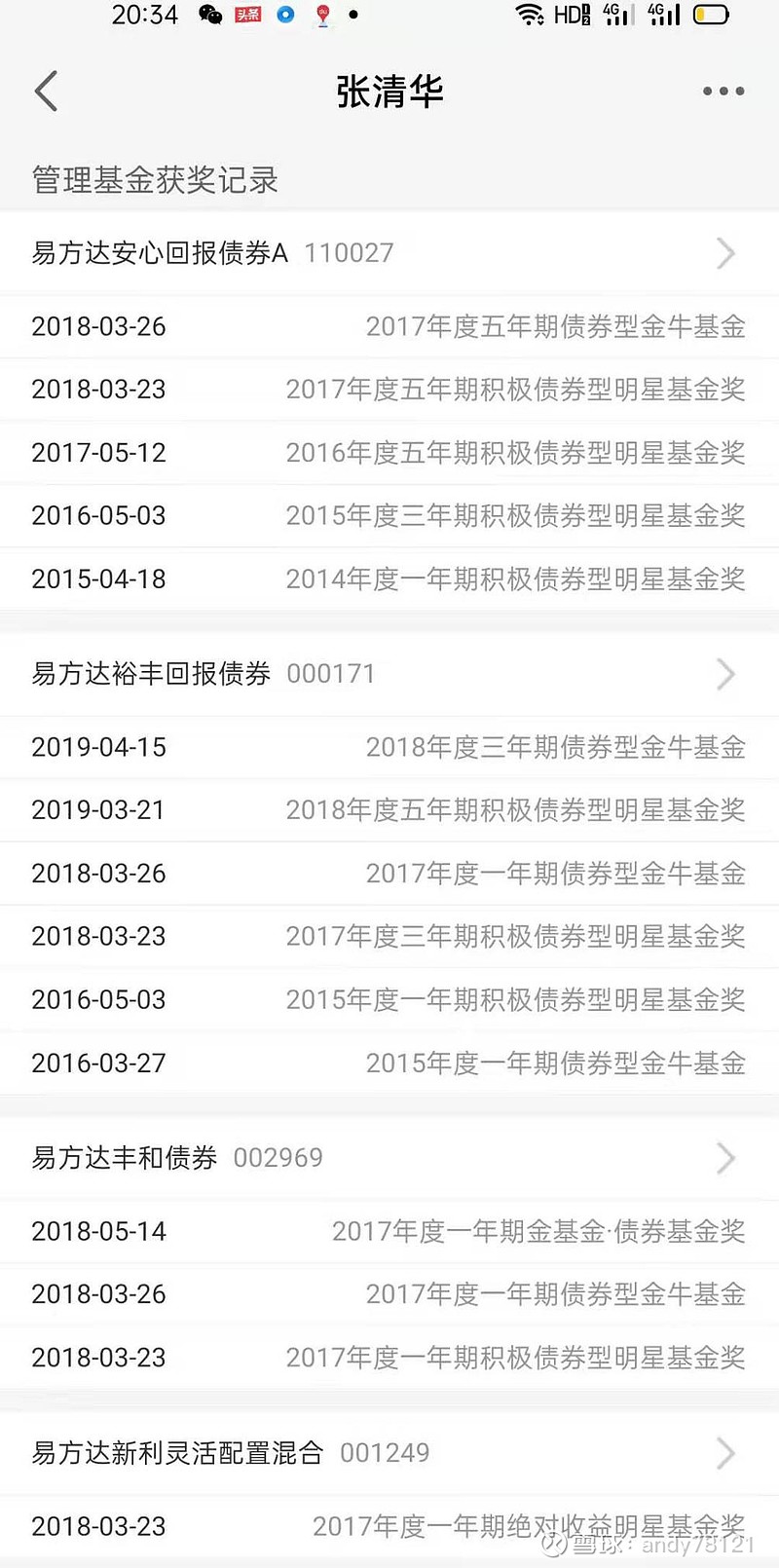Tap the location pin icon in status bar

(x=324, y=15)
